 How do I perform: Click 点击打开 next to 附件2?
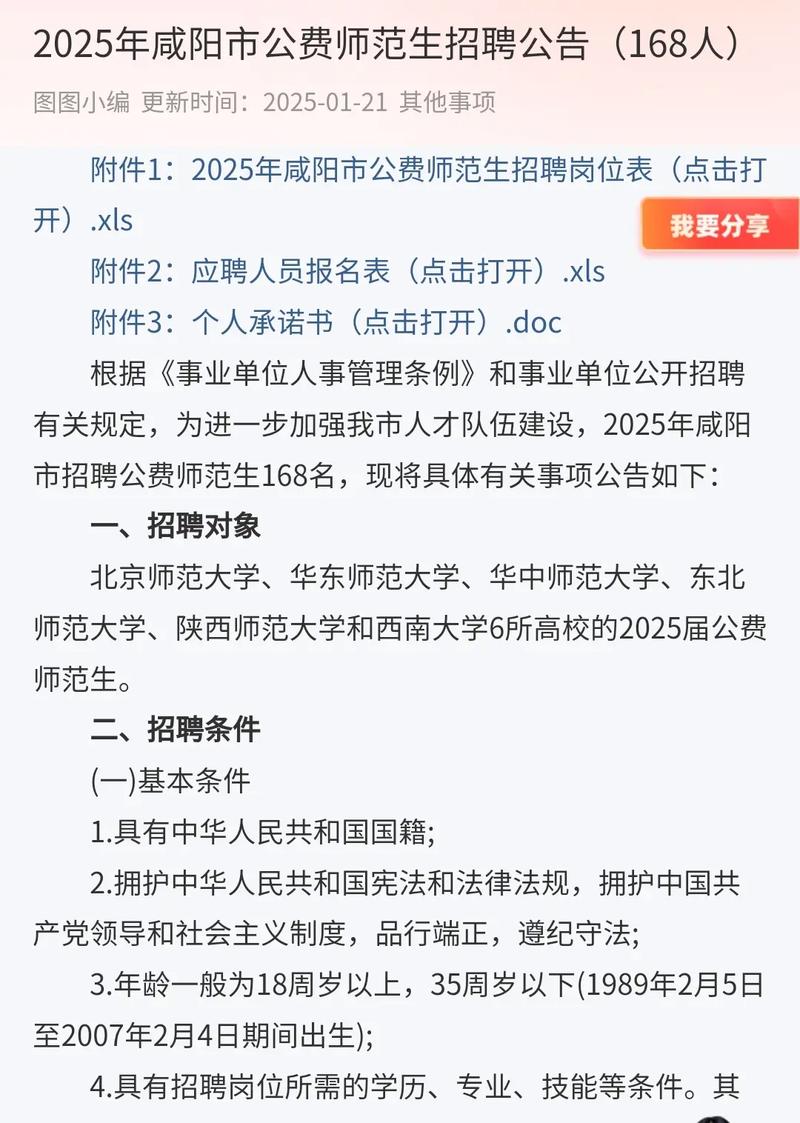pyautogui.click(x=485, y=271)
